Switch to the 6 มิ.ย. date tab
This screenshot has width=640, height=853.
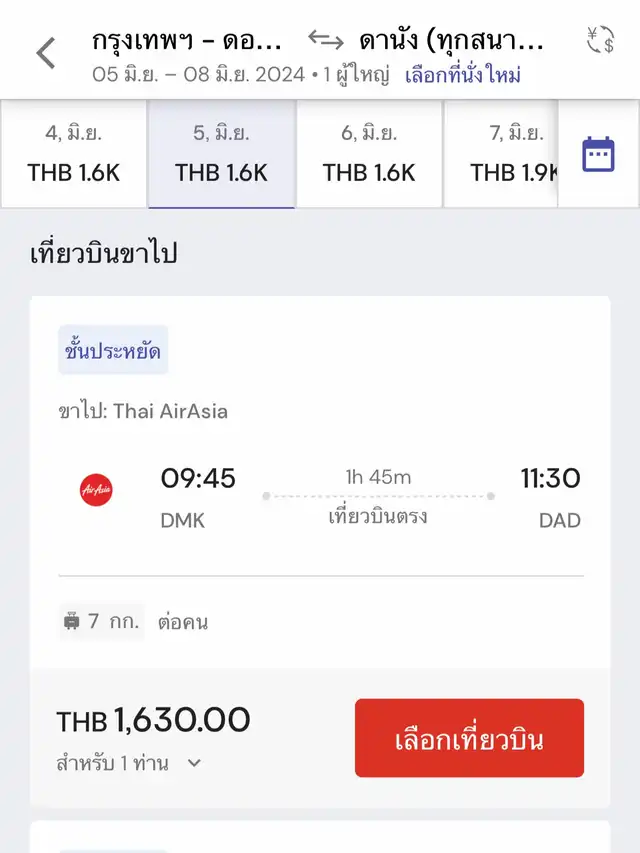[x=369, y=154]
